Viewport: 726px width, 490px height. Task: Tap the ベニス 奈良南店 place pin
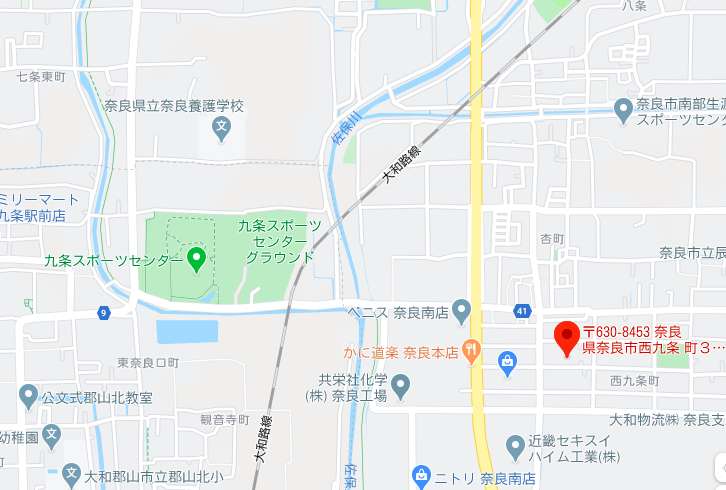click(461, 311)
